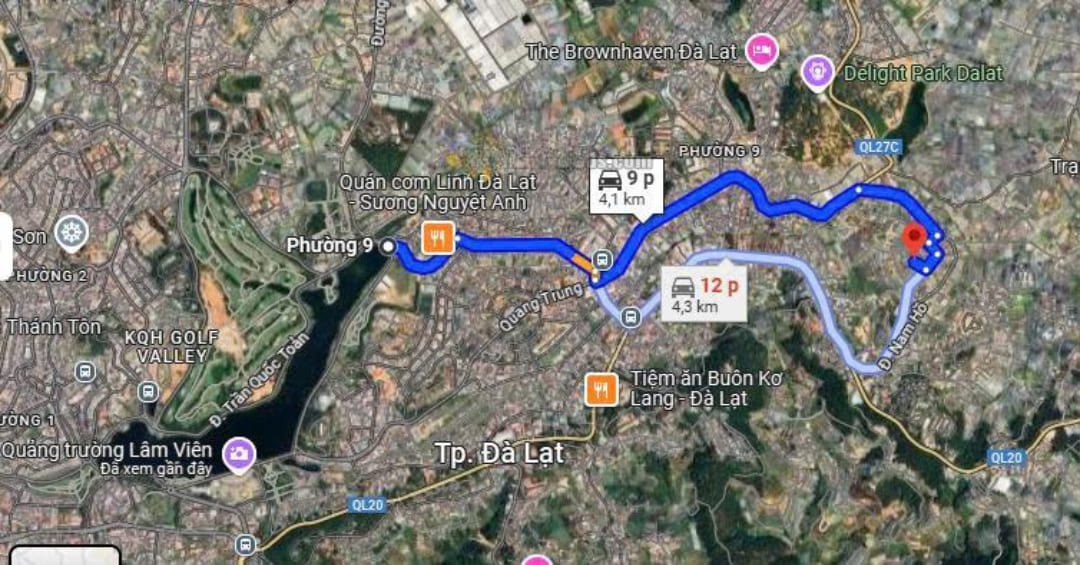The height and width of the screenshot is (565, 1080).
Task: Select the 12 p alternate route label
Action: pyautogui.click(x=704, y=294)
